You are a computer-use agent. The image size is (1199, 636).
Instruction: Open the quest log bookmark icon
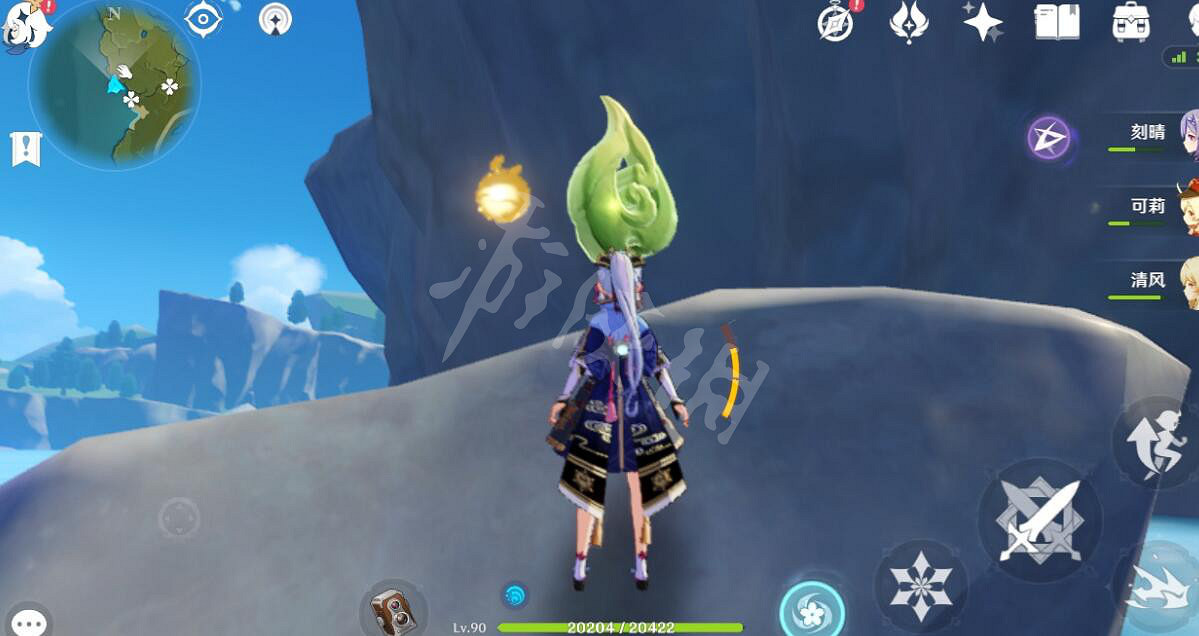coord(25,148)
